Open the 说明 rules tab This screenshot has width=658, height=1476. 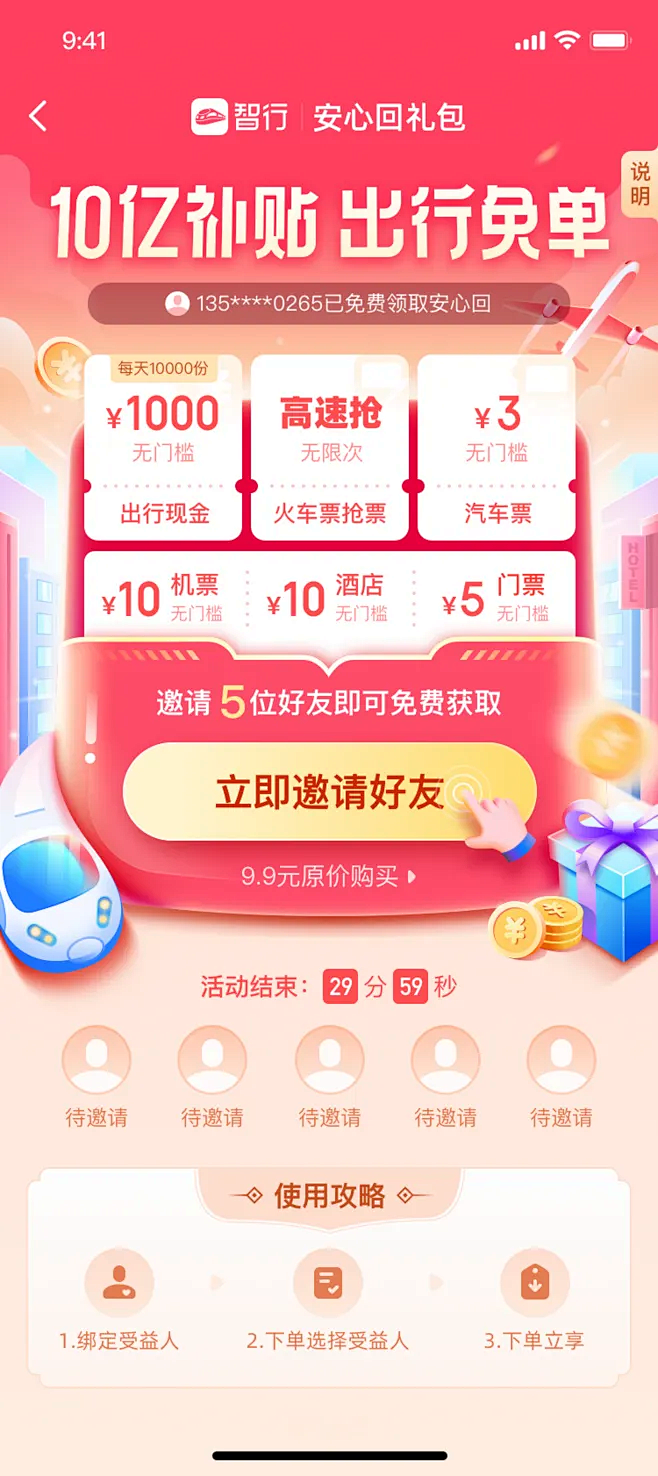(x=640, y=184)
